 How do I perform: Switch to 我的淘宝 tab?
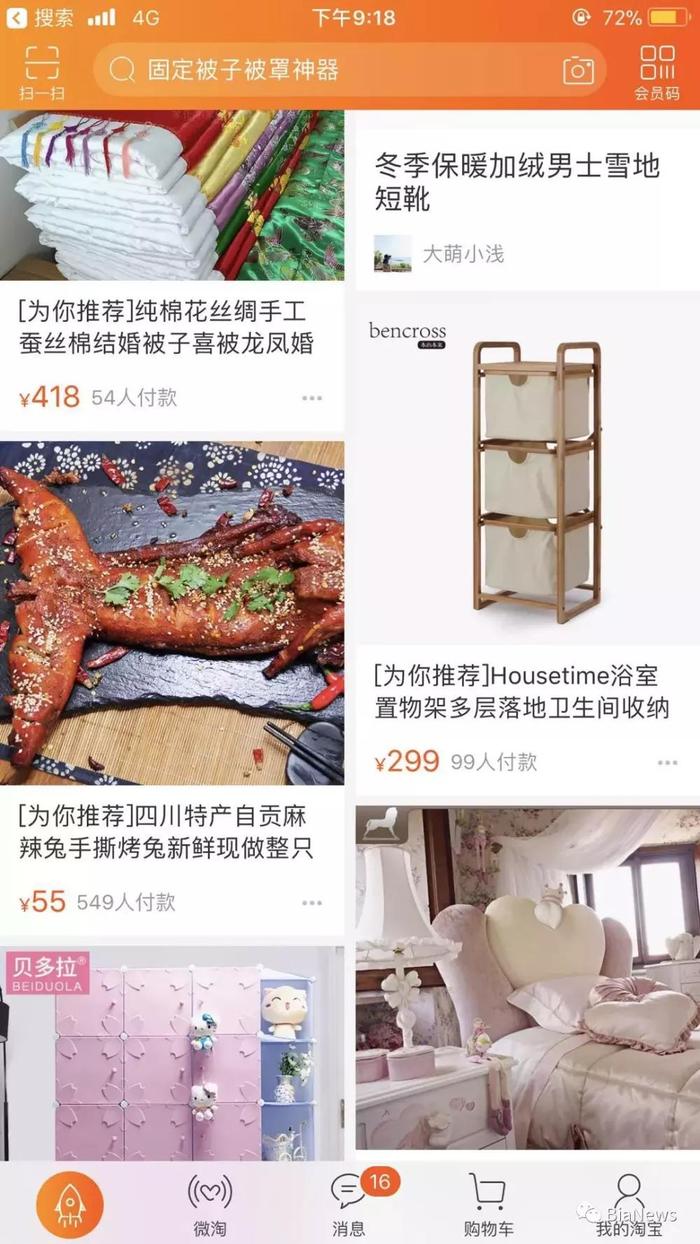point(630,1204)
